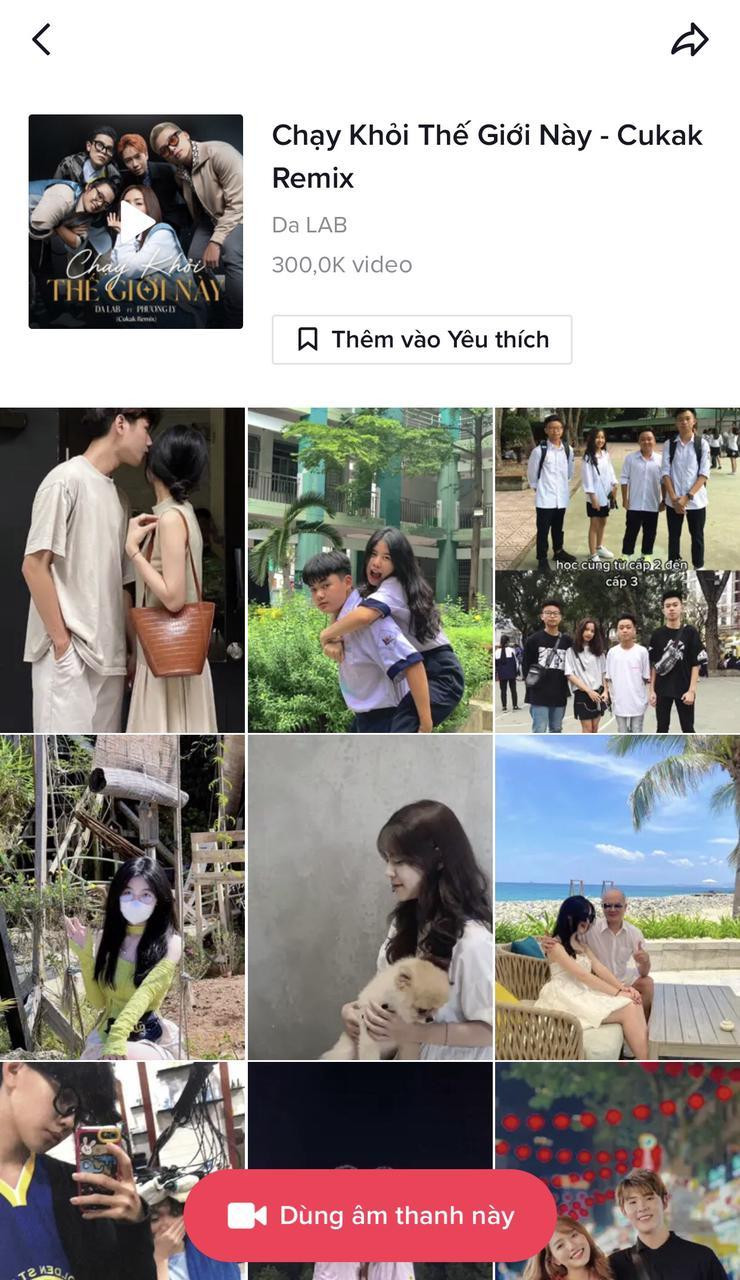740x1280 pixels.
Task: Tap Dùng âm thanh này button
Action: pos(371,1216)
